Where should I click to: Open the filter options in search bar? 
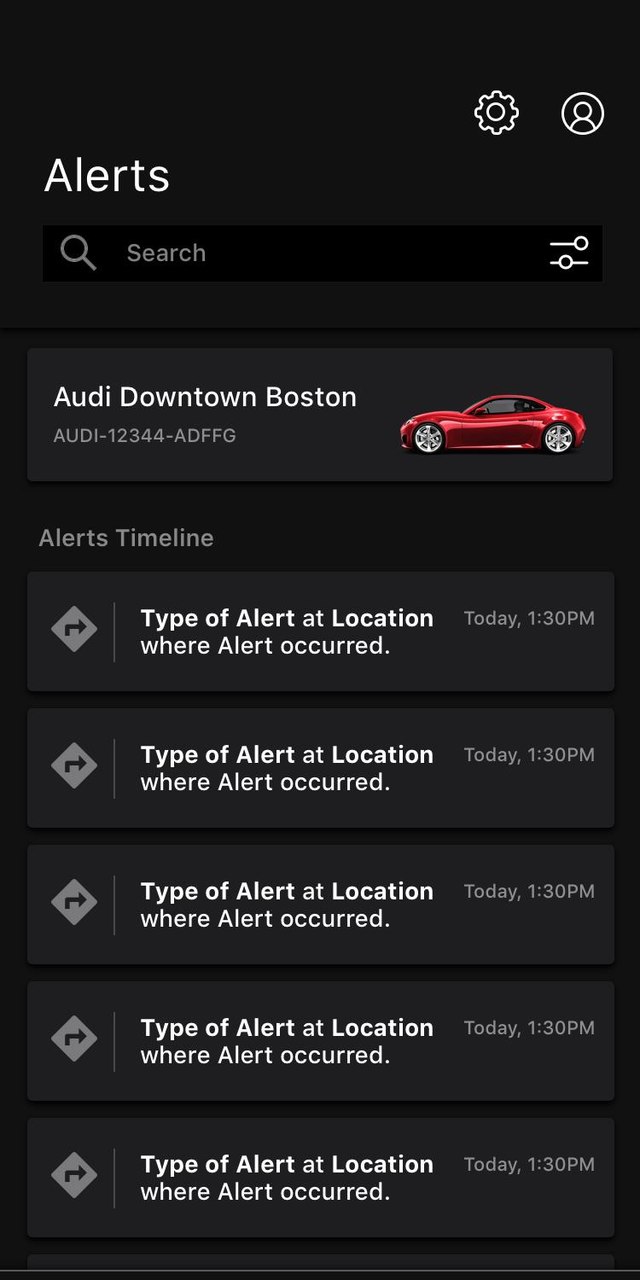click(569, 253)
